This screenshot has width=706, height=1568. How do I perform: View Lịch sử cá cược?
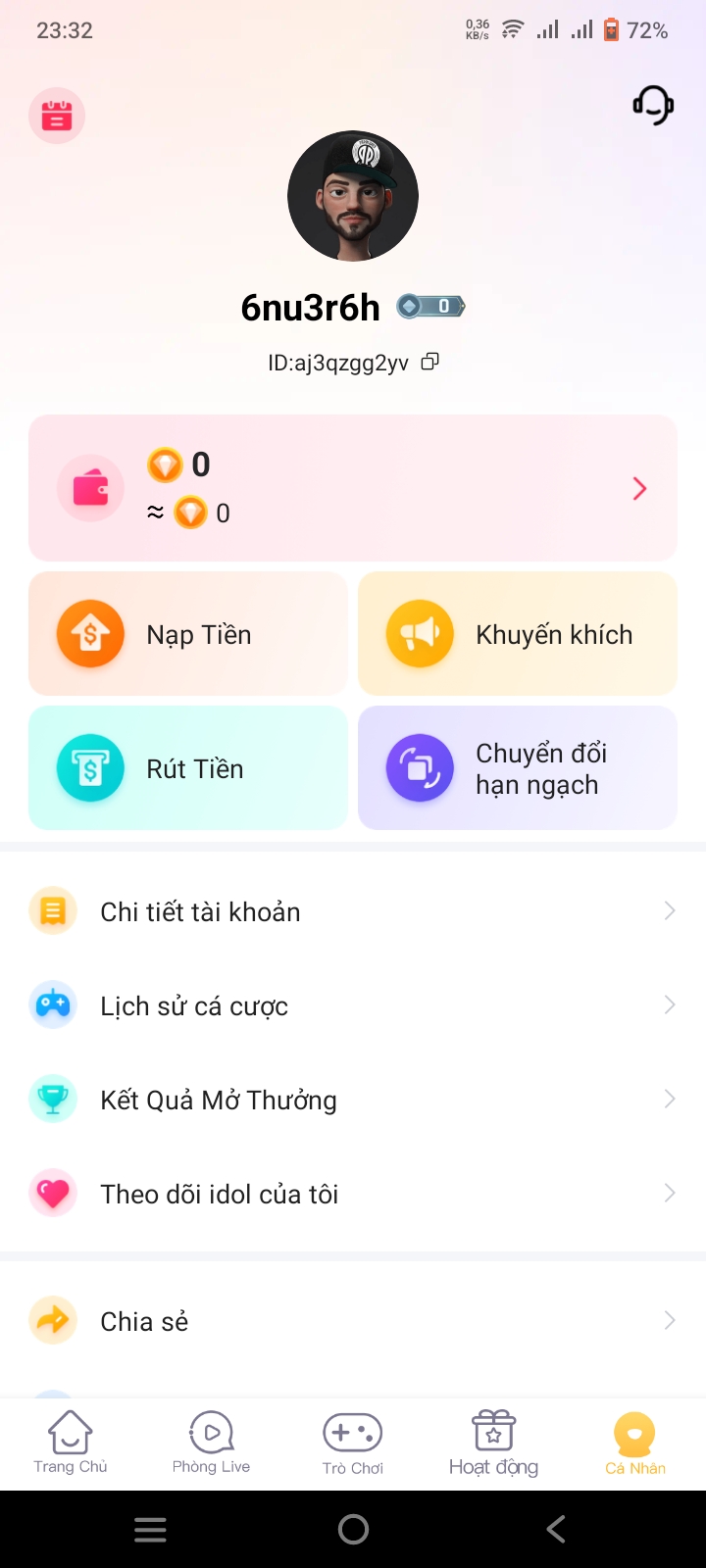(353, 1005)
